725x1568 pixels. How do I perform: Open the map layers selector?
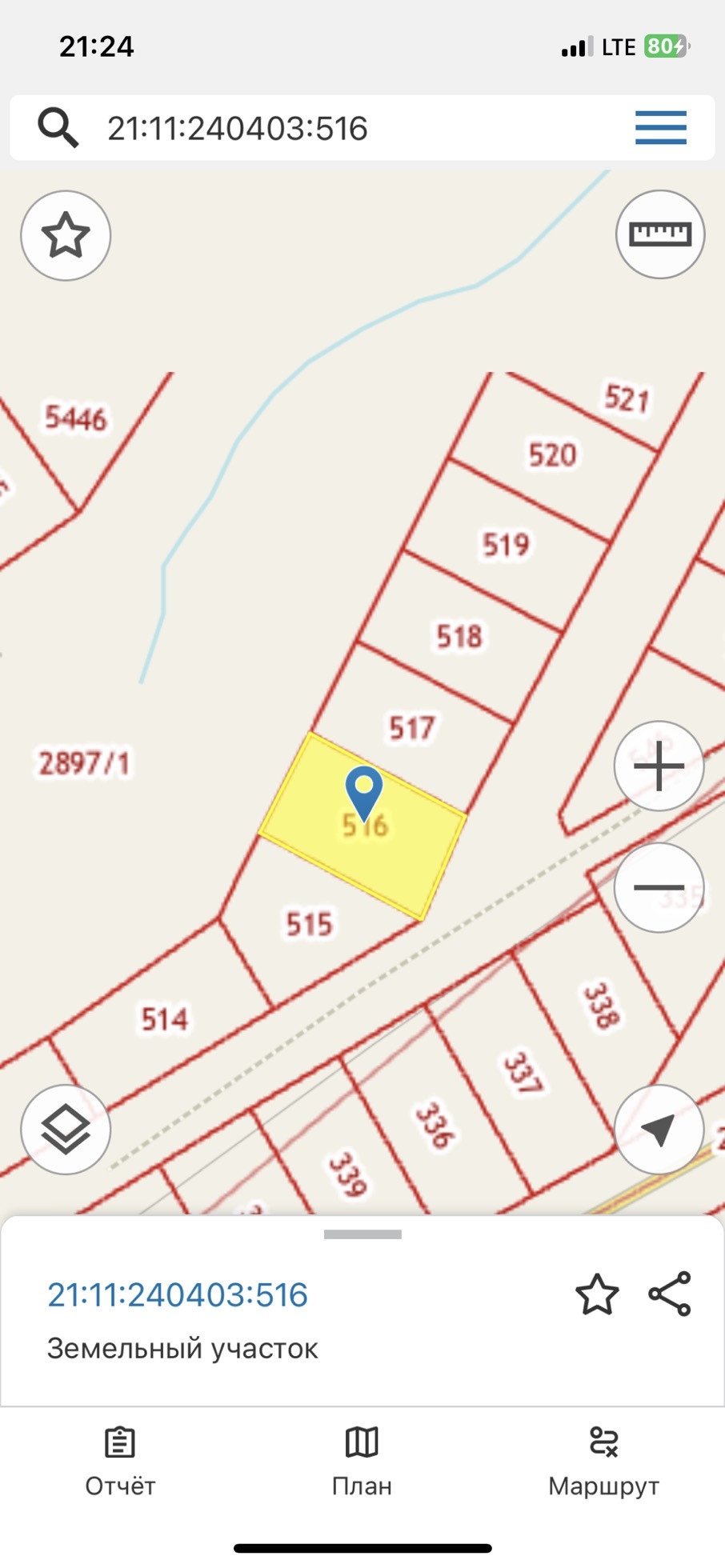click(x=66, y=1129)
